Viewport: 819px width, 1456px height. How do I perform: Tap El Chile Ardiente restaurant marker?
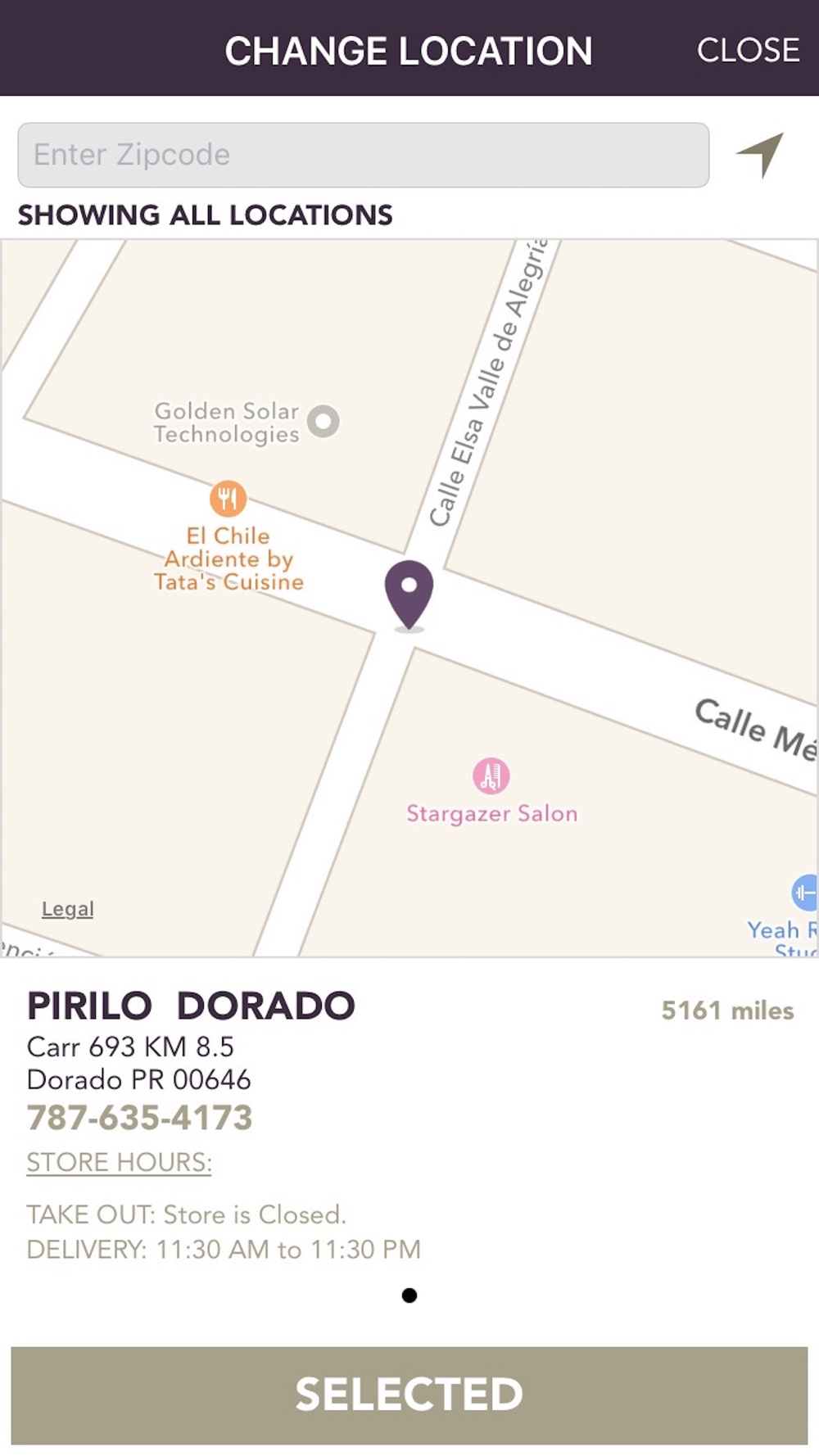pyautogui.click(x=228, y=498)
